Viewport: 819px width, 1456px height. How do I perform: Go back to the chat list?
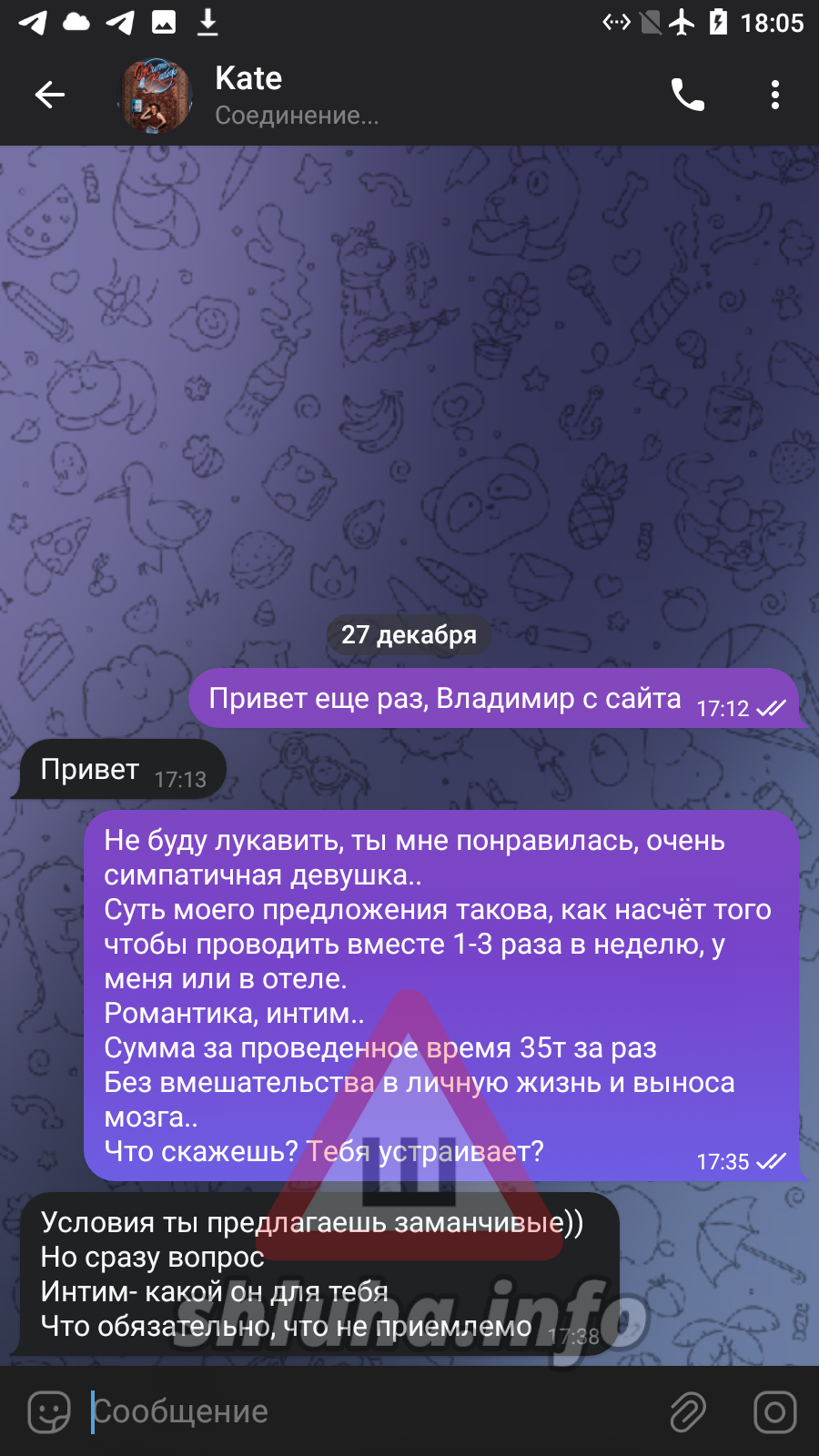pos(50,94)
